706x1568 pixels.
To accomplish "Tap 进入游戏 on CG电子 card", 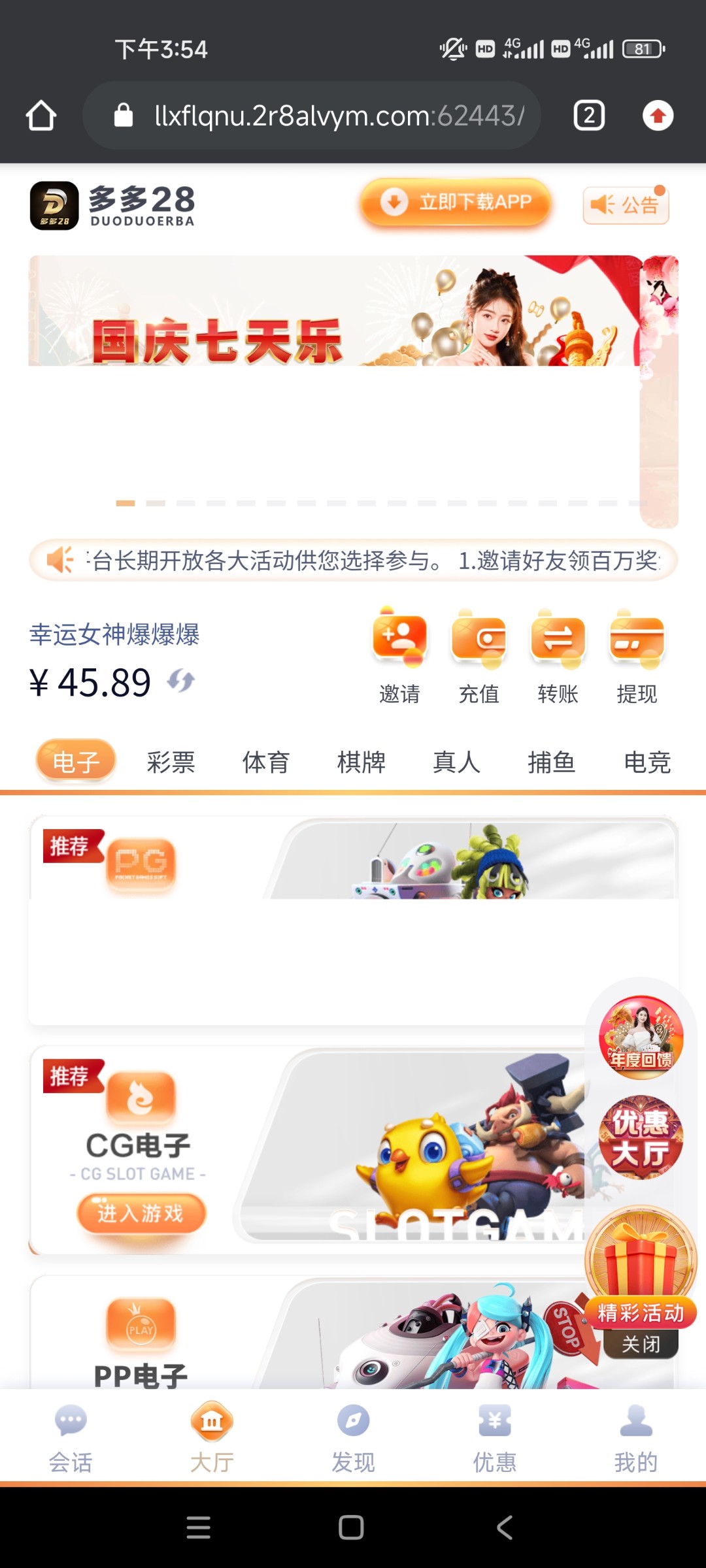I will [x=141, y=1214].
